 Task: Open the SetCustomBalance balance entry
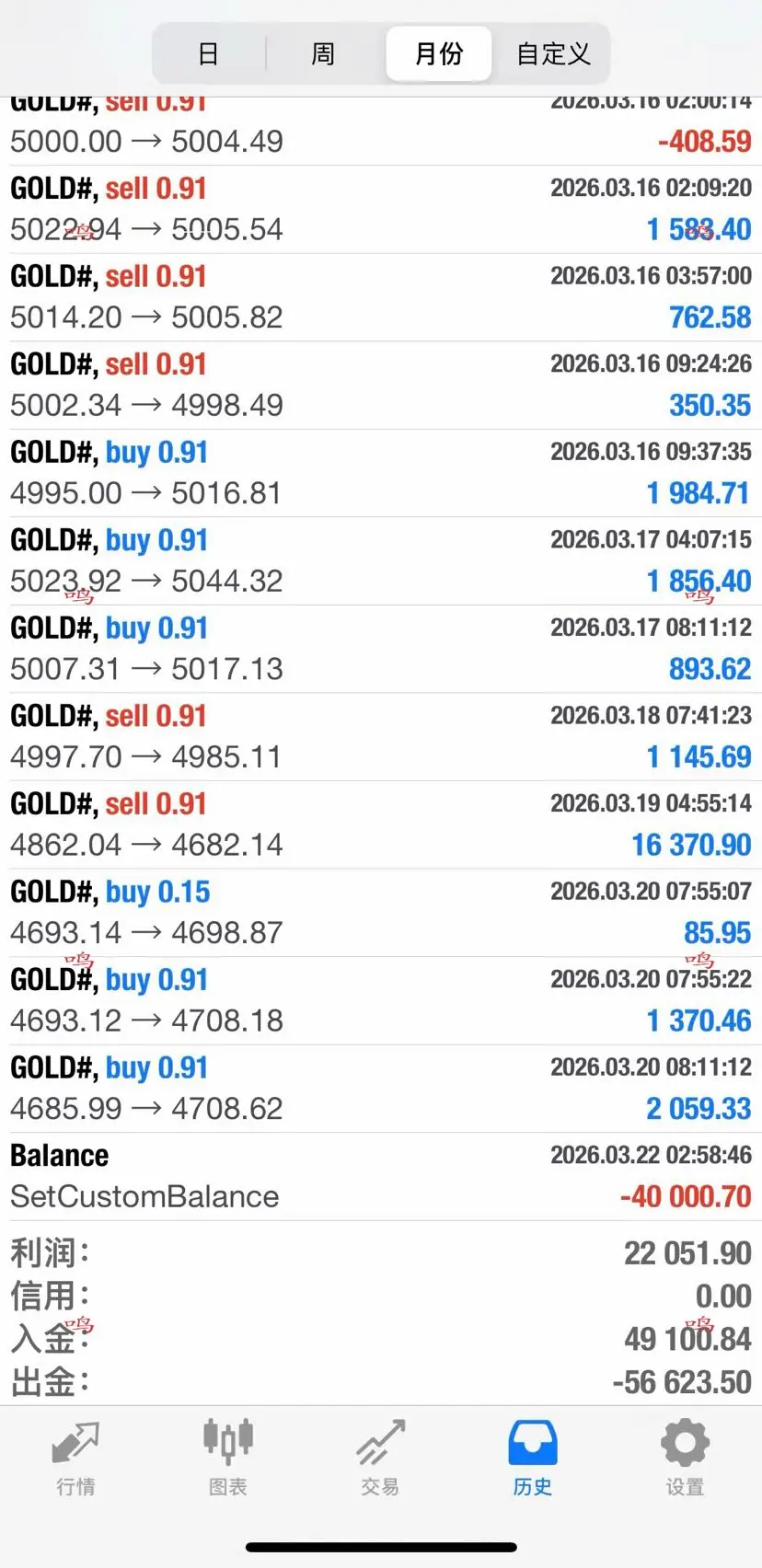coord(381,1176)
